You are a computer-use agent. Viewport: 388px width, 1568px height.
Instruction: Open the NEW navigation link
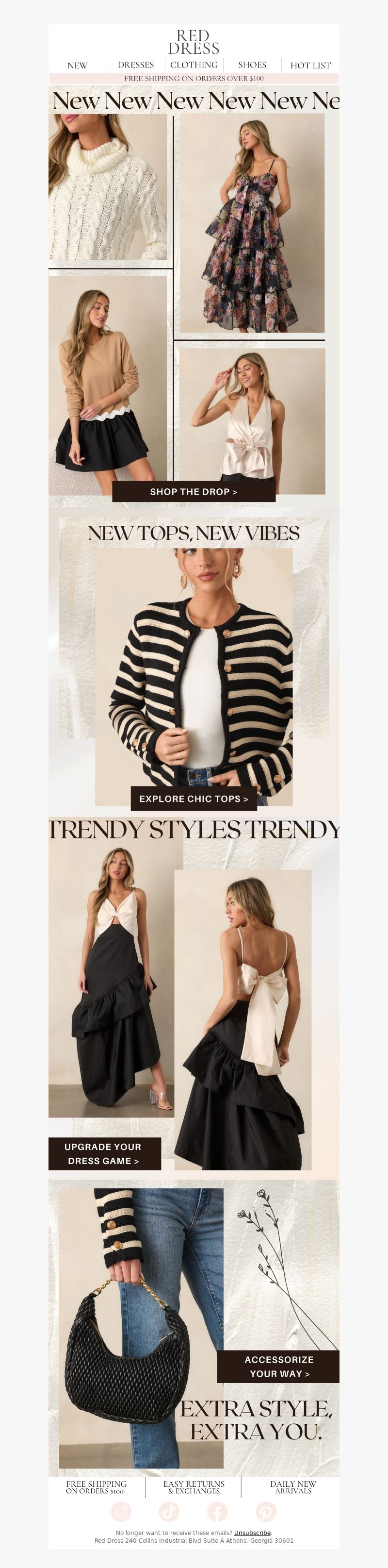[x=77, y=65]
